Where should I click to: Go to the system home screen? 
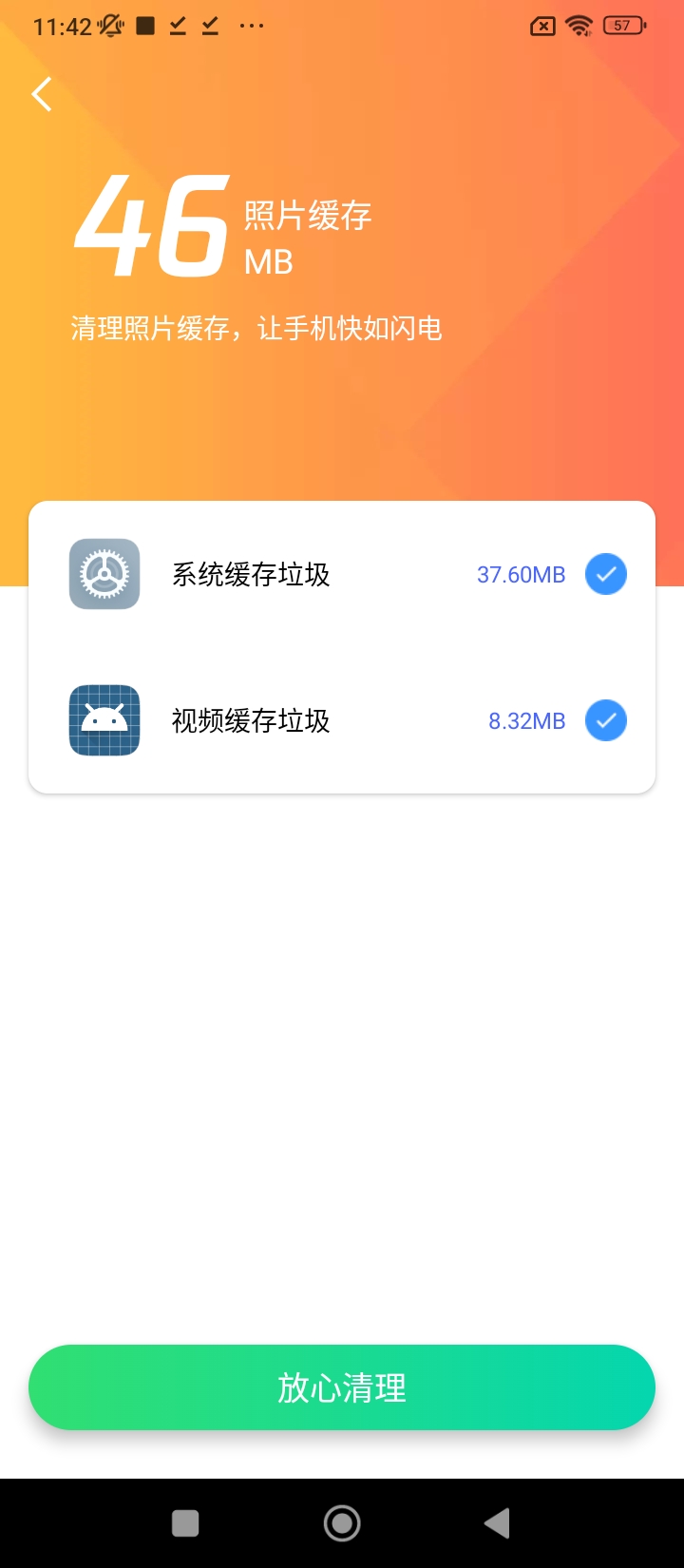pos(342,1523)
